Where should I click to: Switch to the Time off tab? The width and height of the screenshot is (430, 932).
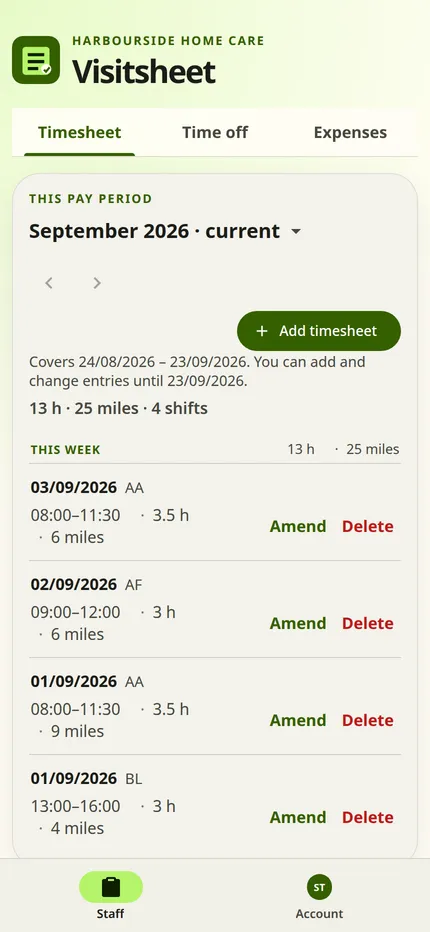pos(215,132)
